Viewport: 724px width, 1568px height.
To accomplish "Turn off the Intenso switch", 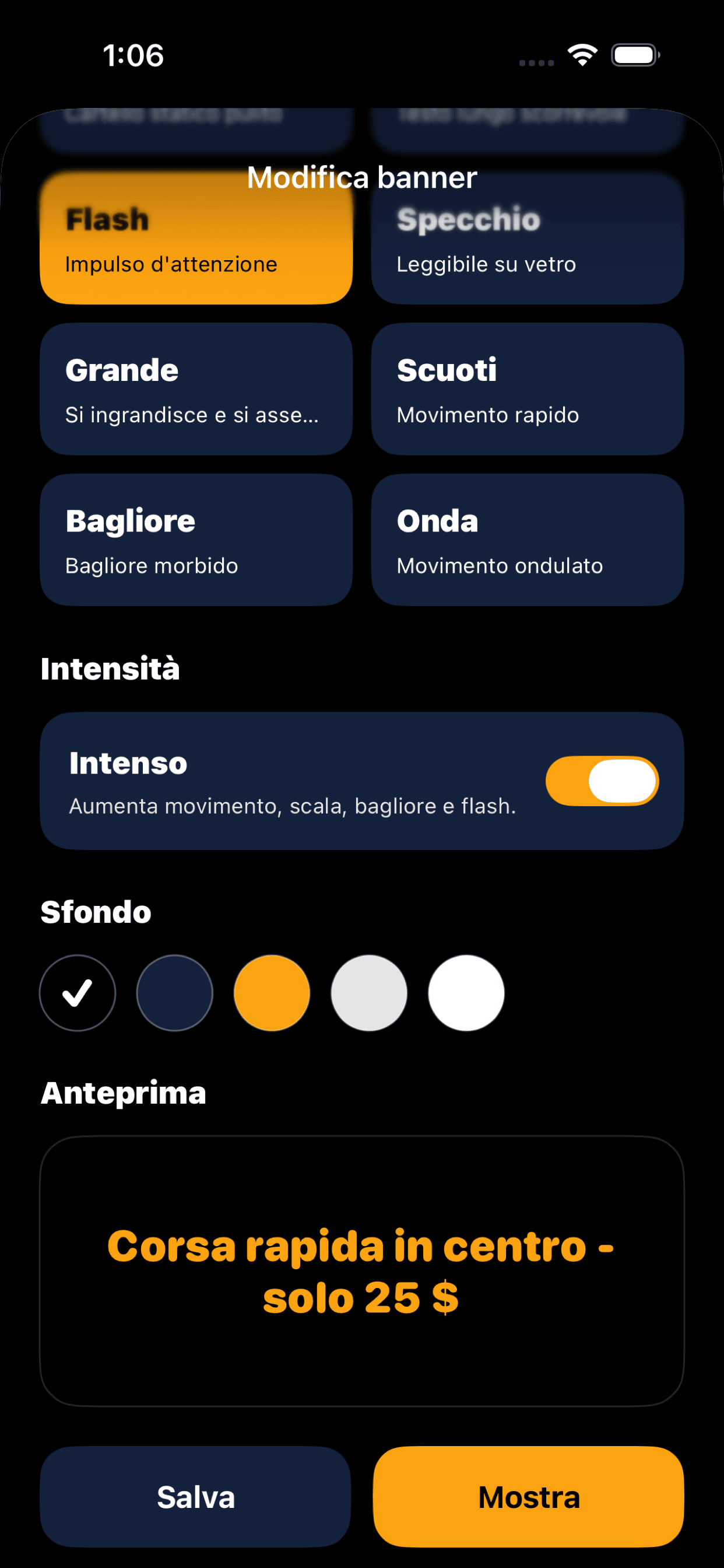I will pos(602,781).
